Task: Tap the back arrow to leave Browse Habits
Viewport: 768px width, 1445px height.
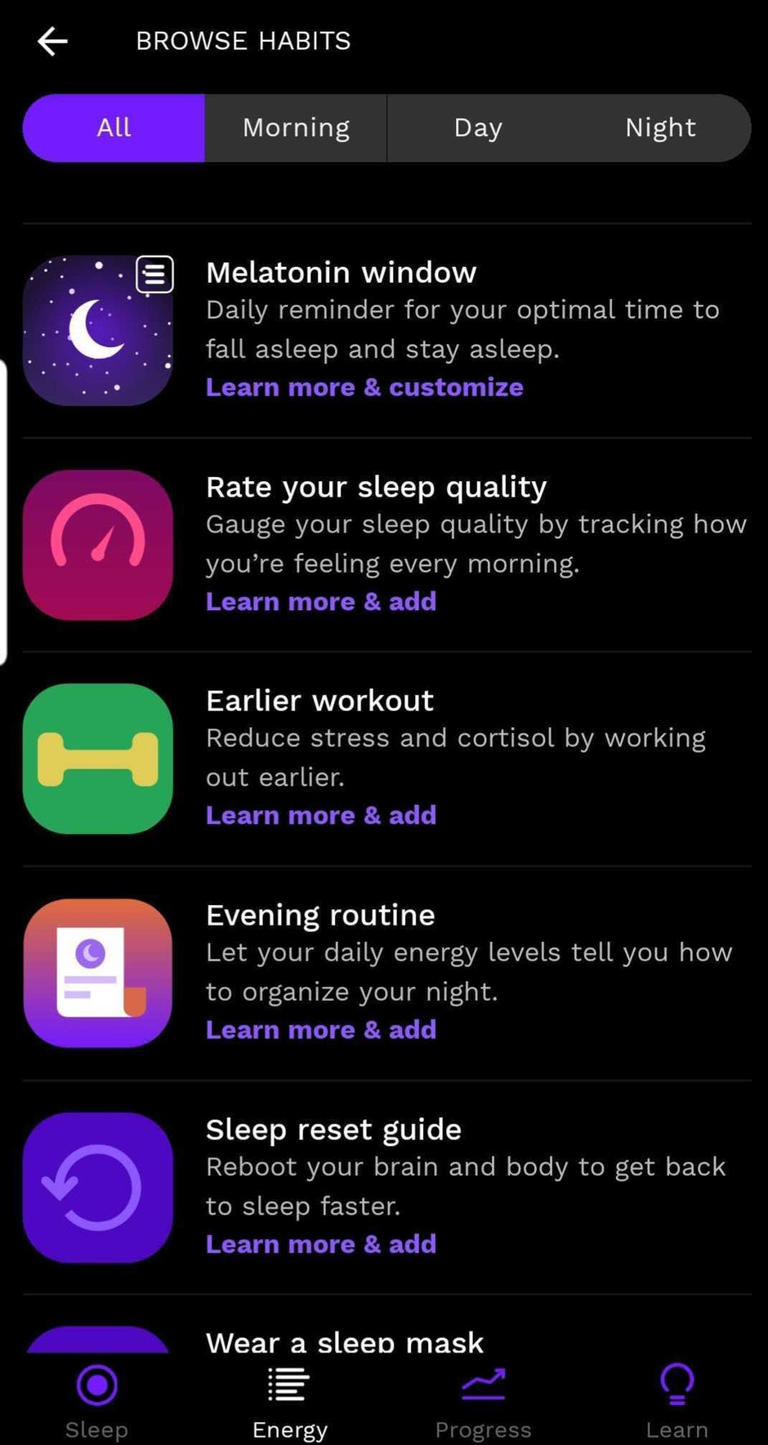Action: coord(51,41)
